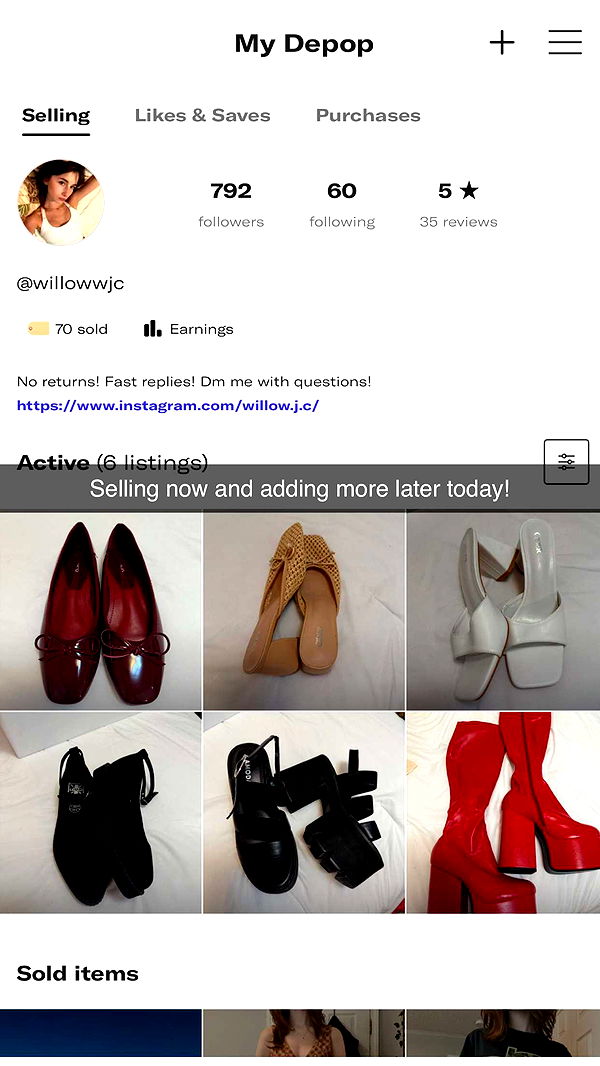Image resolution: width=600 pixels, height=1066 pixels.
Task: Check the Earnings section
Action: (189, 329)
